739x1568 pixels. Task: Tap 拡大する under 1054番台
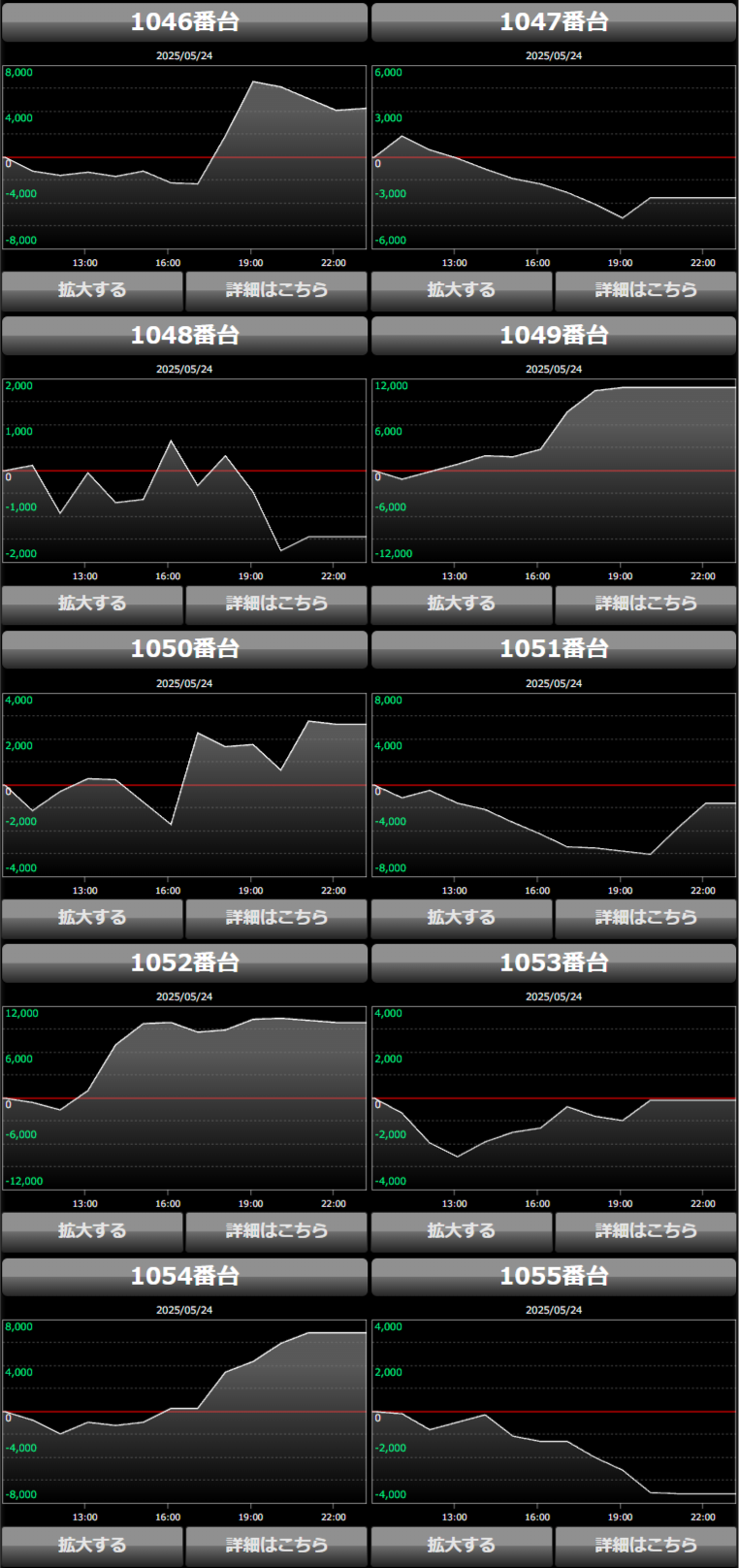pyautogui.click(x=92, y=1546)
